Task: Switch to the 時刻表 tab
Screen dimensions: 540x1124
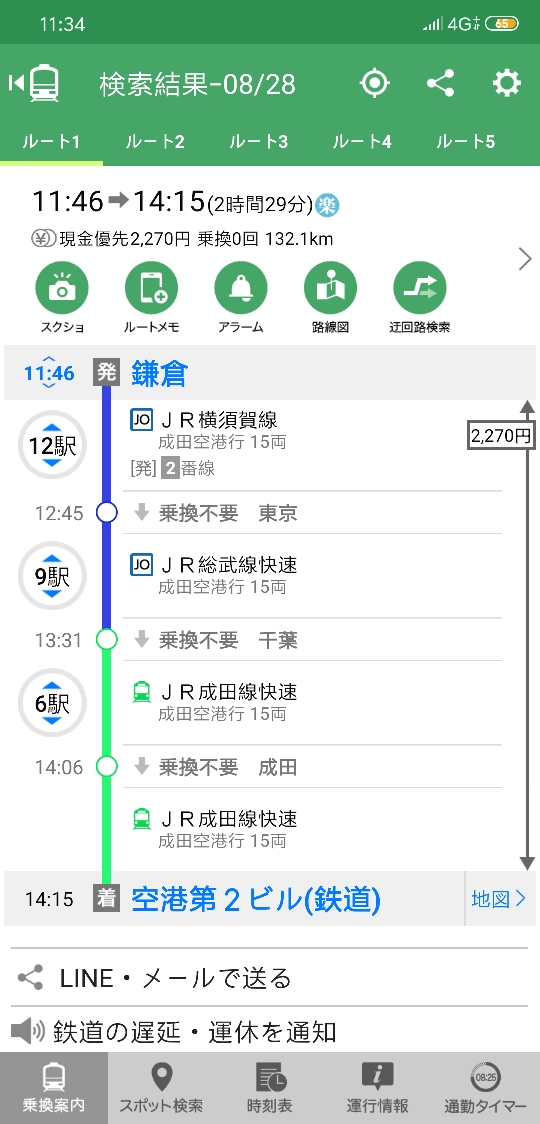Action: coord(270,1087)
